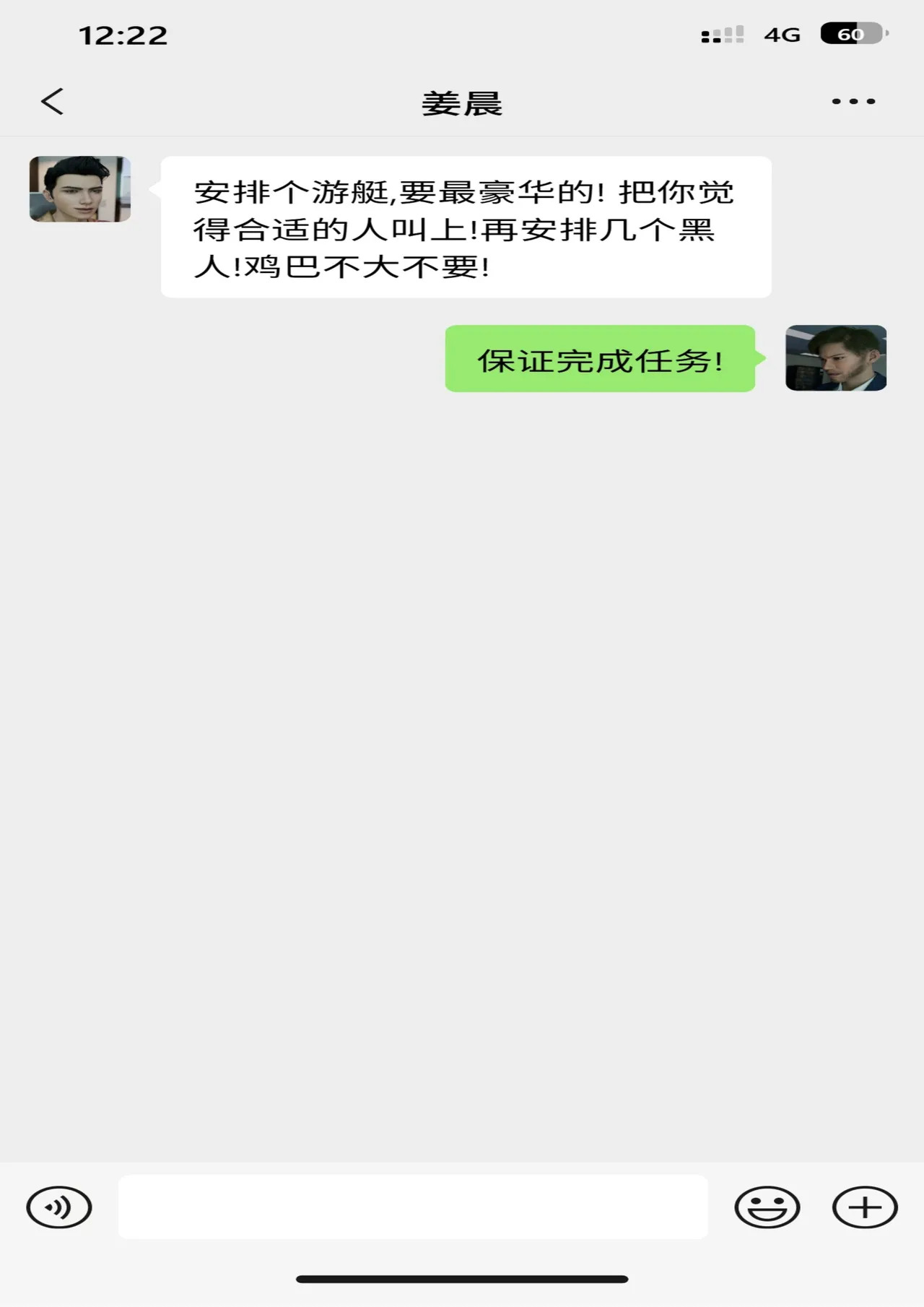The image size is (924, 1307).
Task: Focus the message text field
Action: tap(413, 1207)
